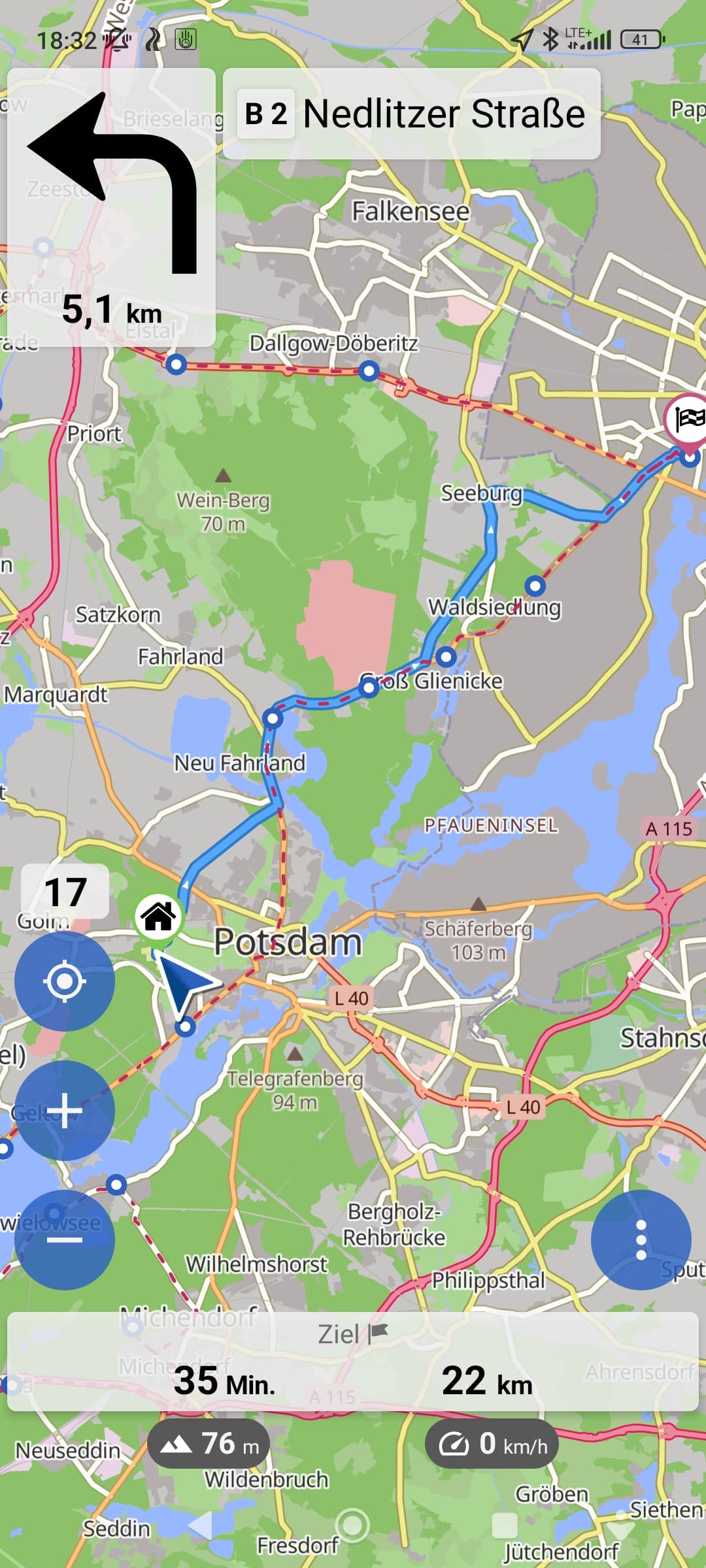Tap the 0 km/h speed indicator
This screenshot has width=706, height=1568.
[492, 1444]
